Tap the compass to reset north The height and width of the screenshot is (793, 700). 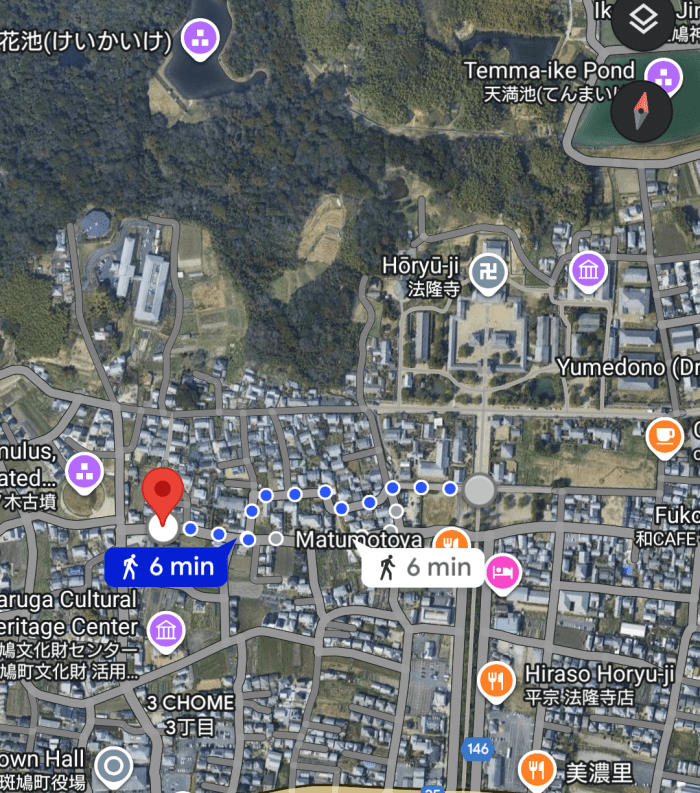pos(640,110)
